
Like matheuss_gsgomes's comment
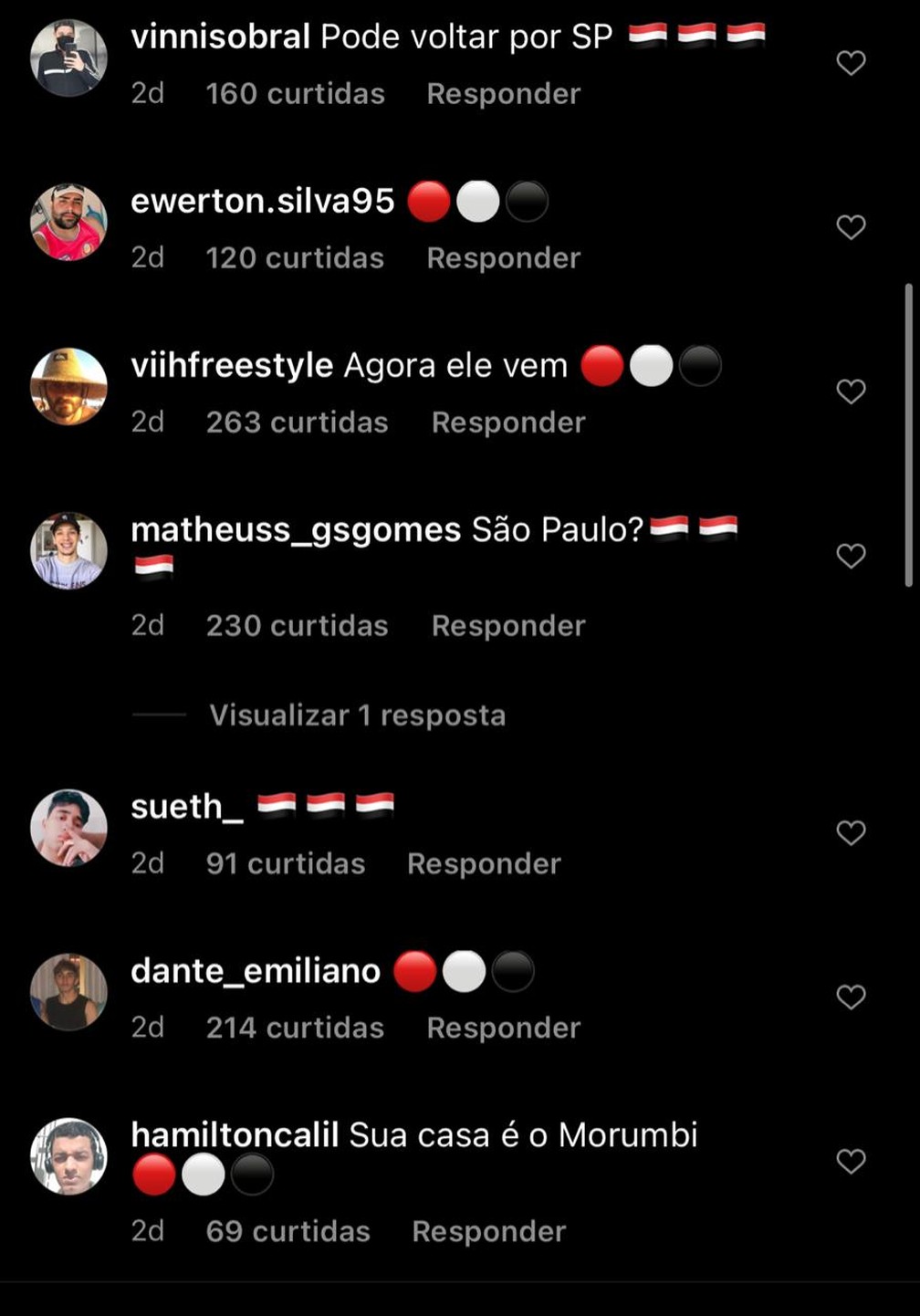coord(851,556)
